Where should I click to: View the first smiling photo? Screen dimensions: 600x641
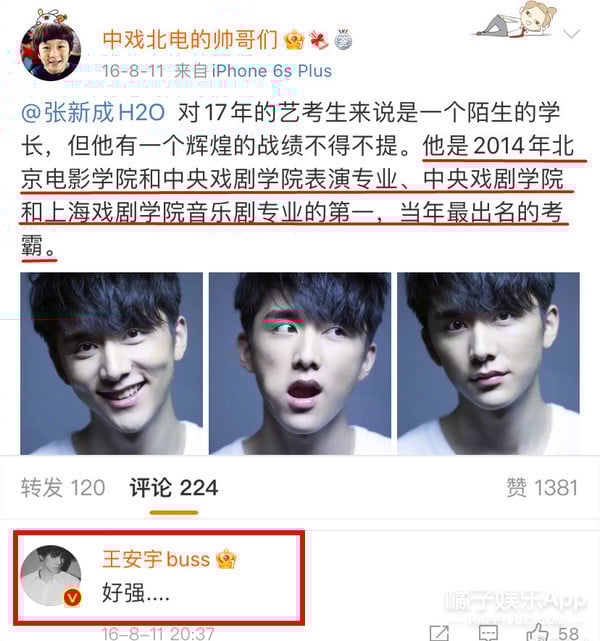point(111,364)
